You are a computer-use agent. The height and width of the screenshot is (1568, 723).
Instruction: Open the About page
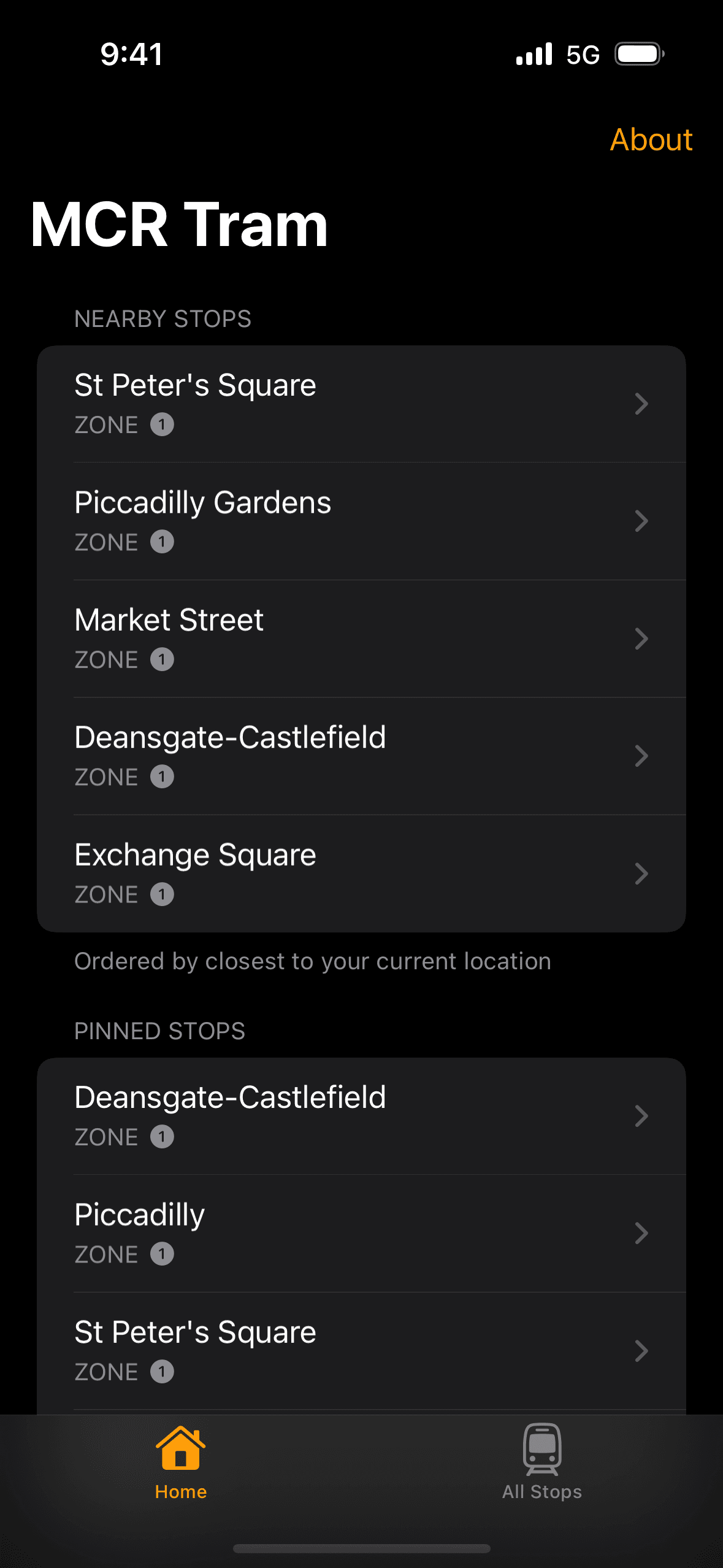pyautogui.click(x=651, y=140)
